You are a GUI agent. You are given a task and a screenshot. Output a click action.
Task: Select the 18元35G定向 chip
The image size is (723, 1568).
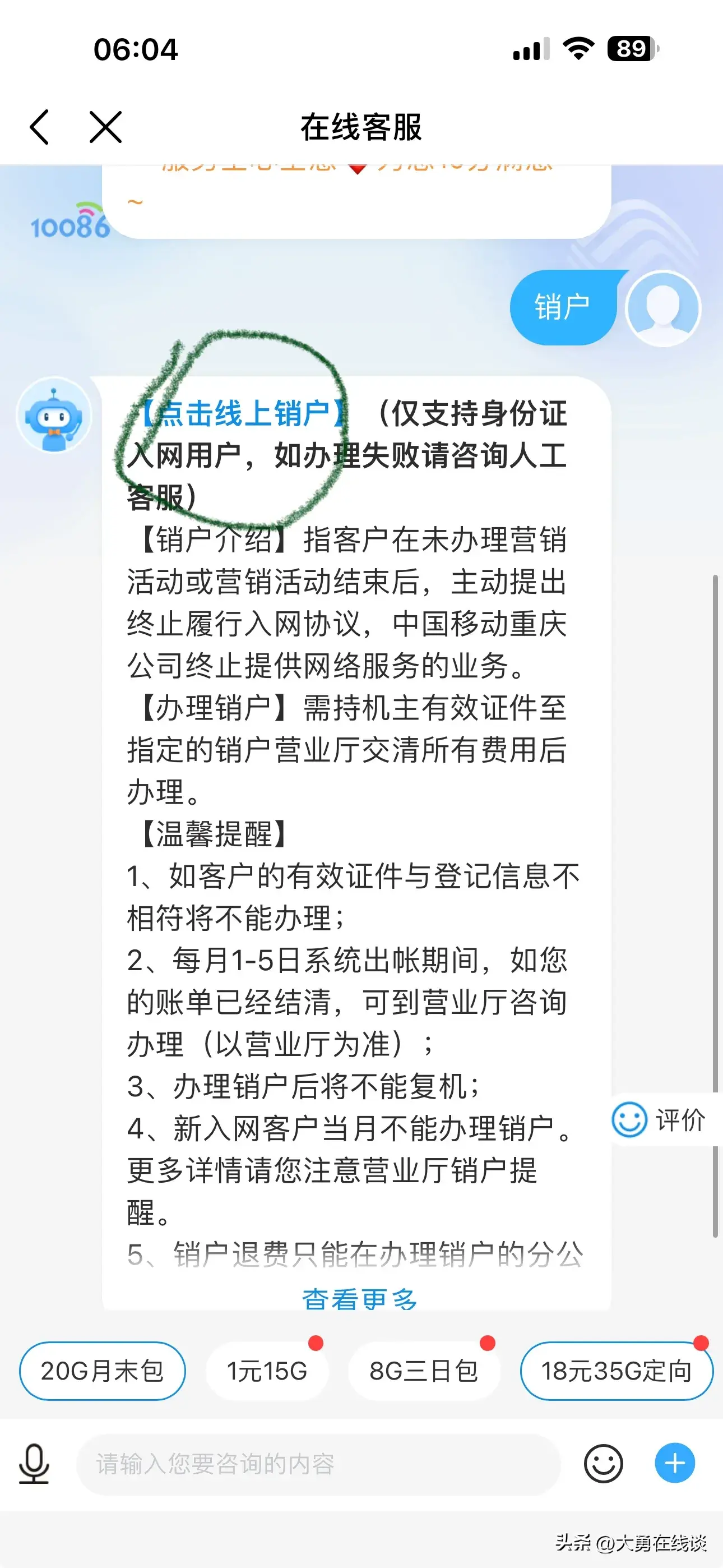click(x=616, y=1371)
